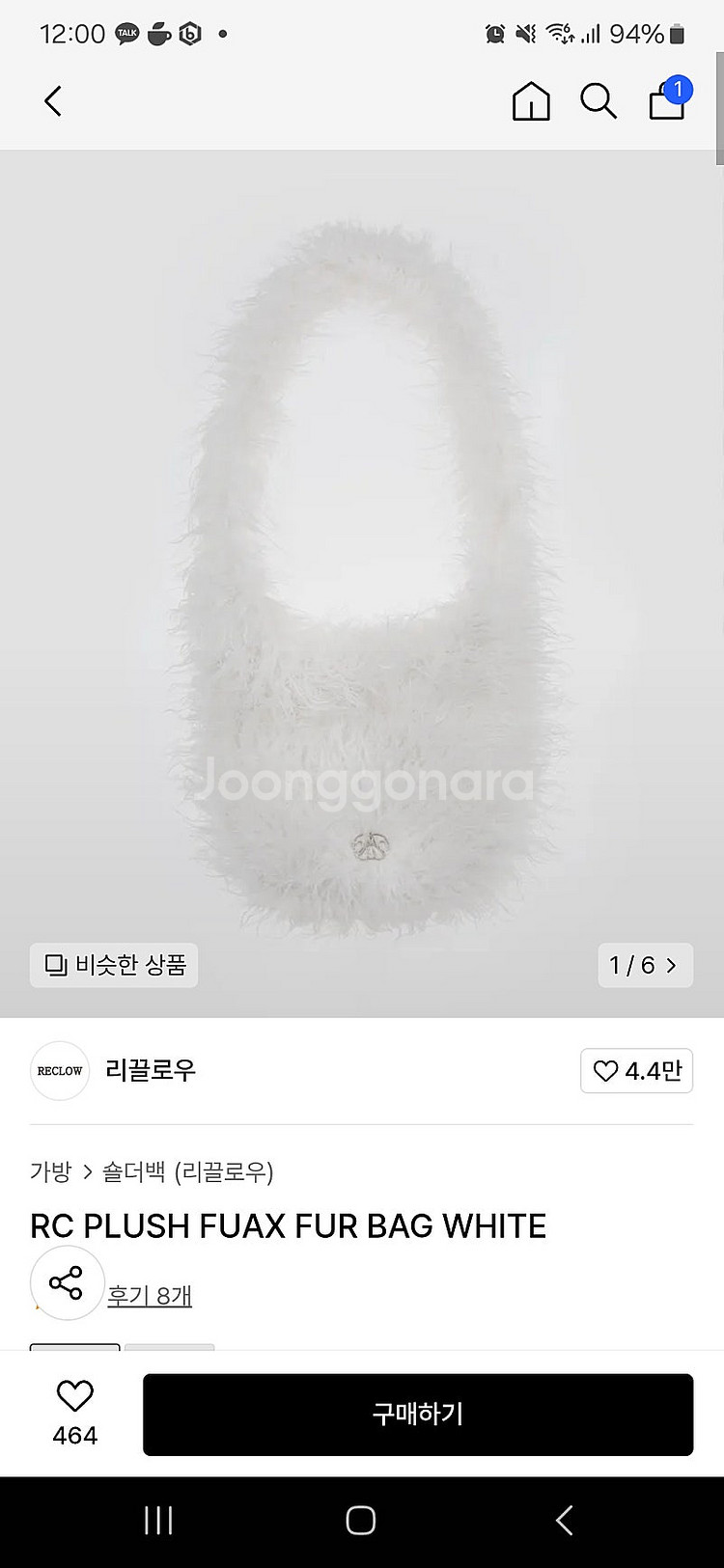
Task: Tap the 구매하기 purchase button
Action: click(x=418, y=1414)
